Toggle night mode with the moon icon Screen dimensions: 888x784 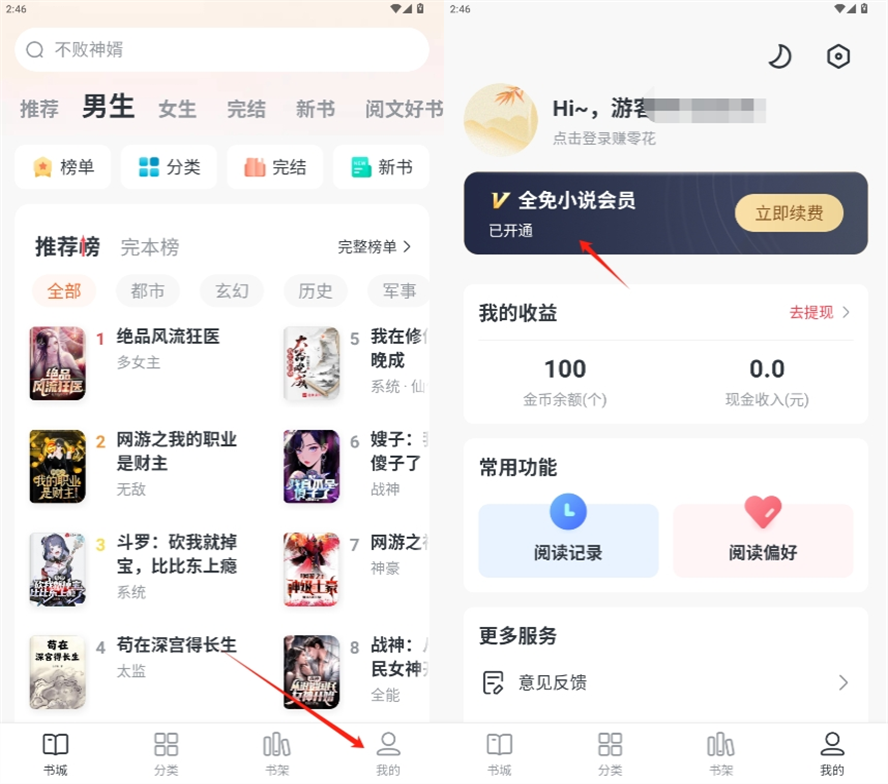(779, 56)
